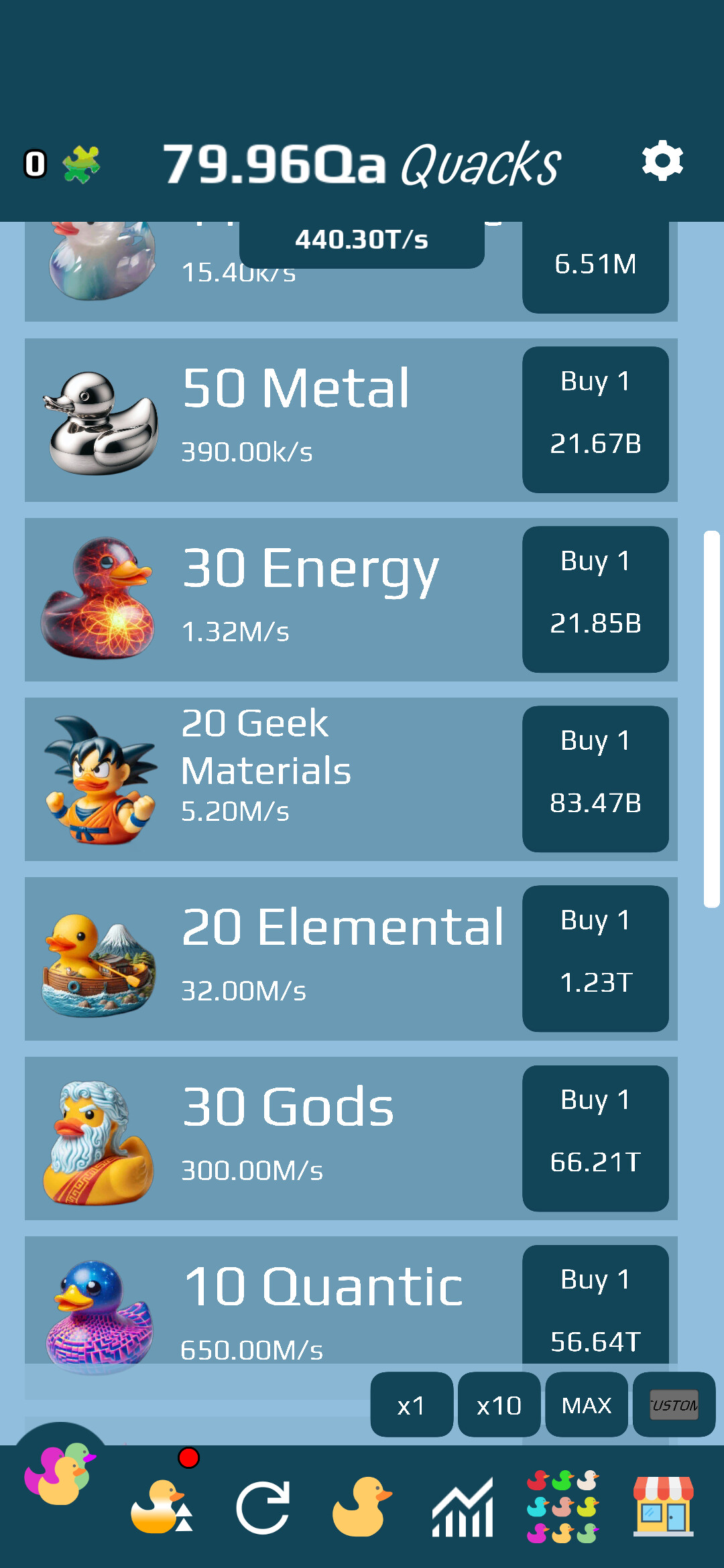Open the CUSTOM buy amount option
The height and width of the screenshot is (1568, 724).
pyautogui.click(x=672, y=1404)
